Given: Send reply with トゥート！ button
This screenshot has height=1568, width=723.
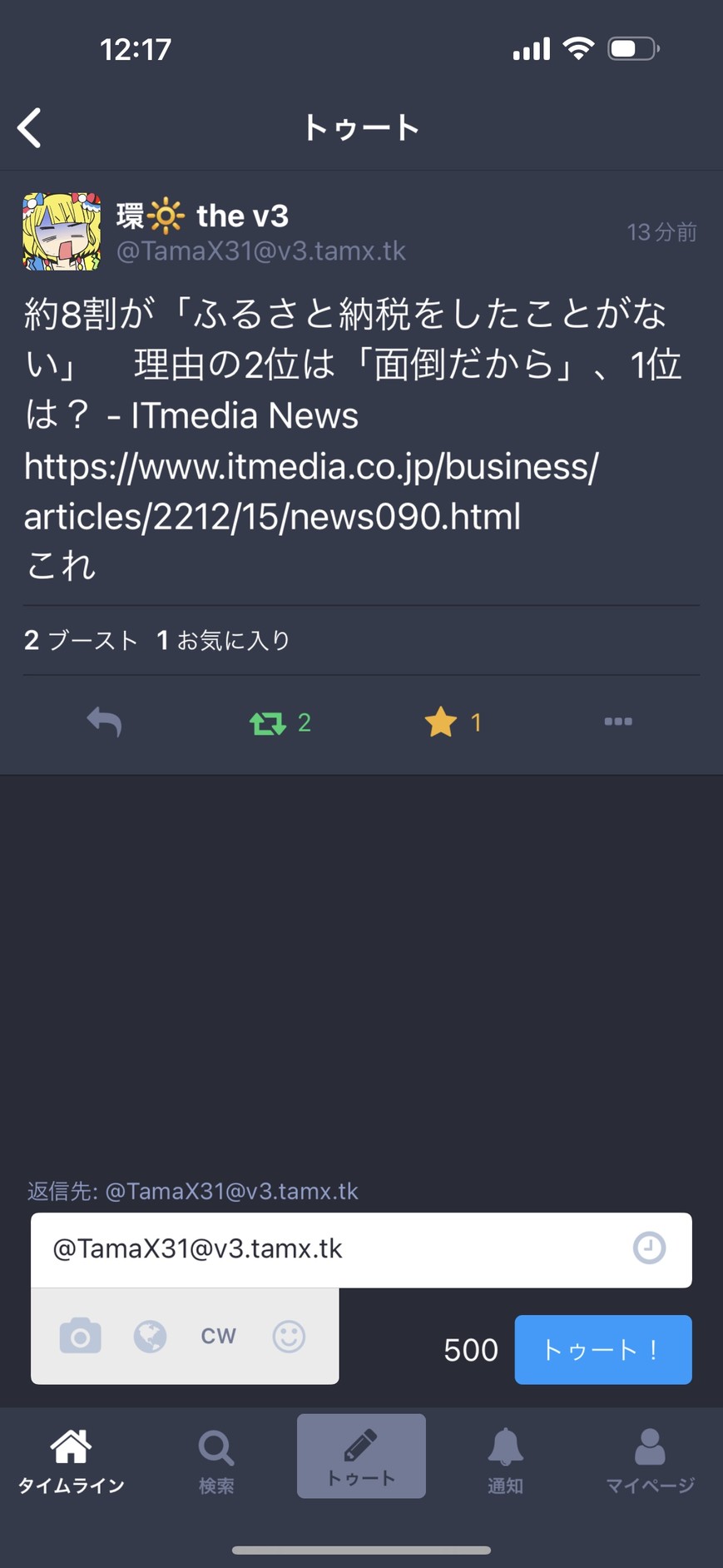Looking at the screenshot, I should coord(602,1349).
